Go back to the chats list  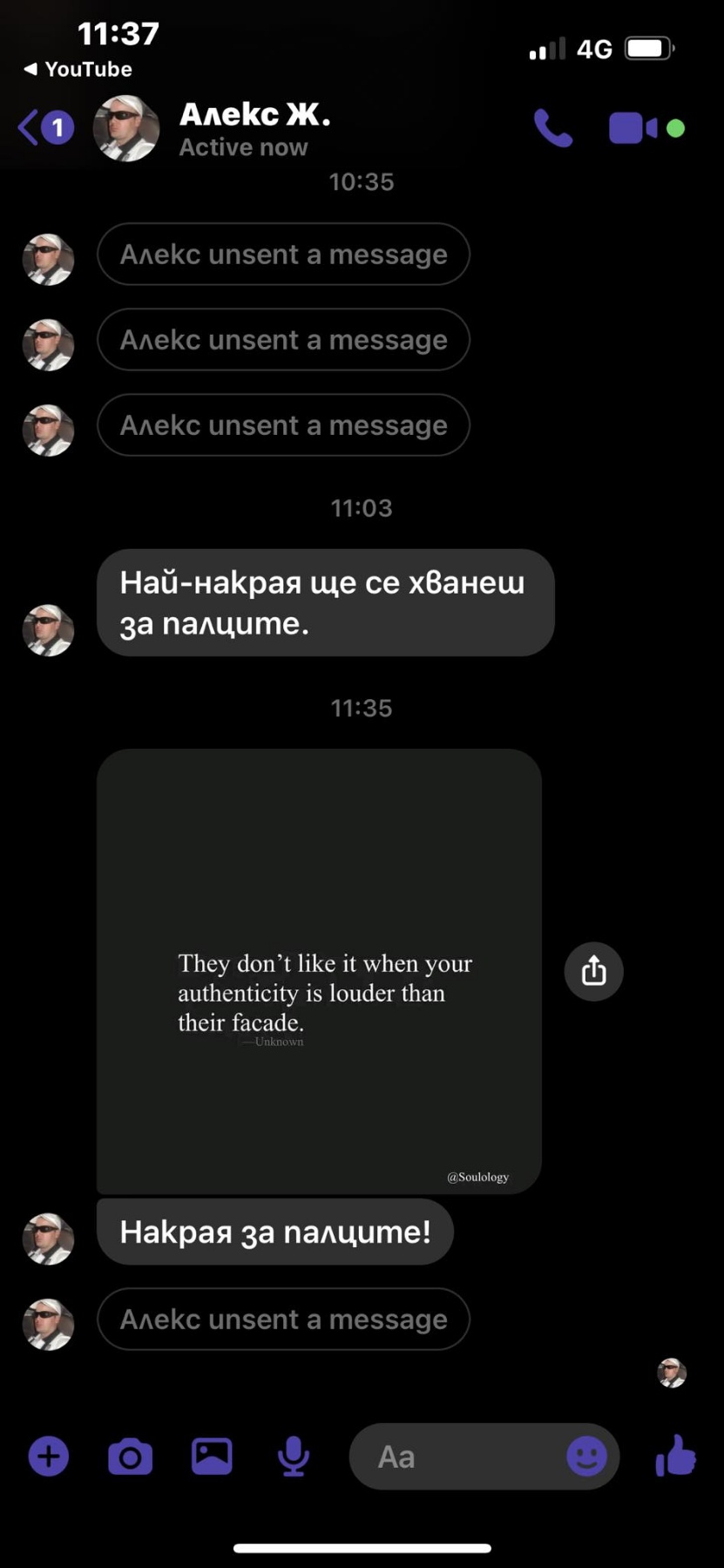(x=45, y=128)
